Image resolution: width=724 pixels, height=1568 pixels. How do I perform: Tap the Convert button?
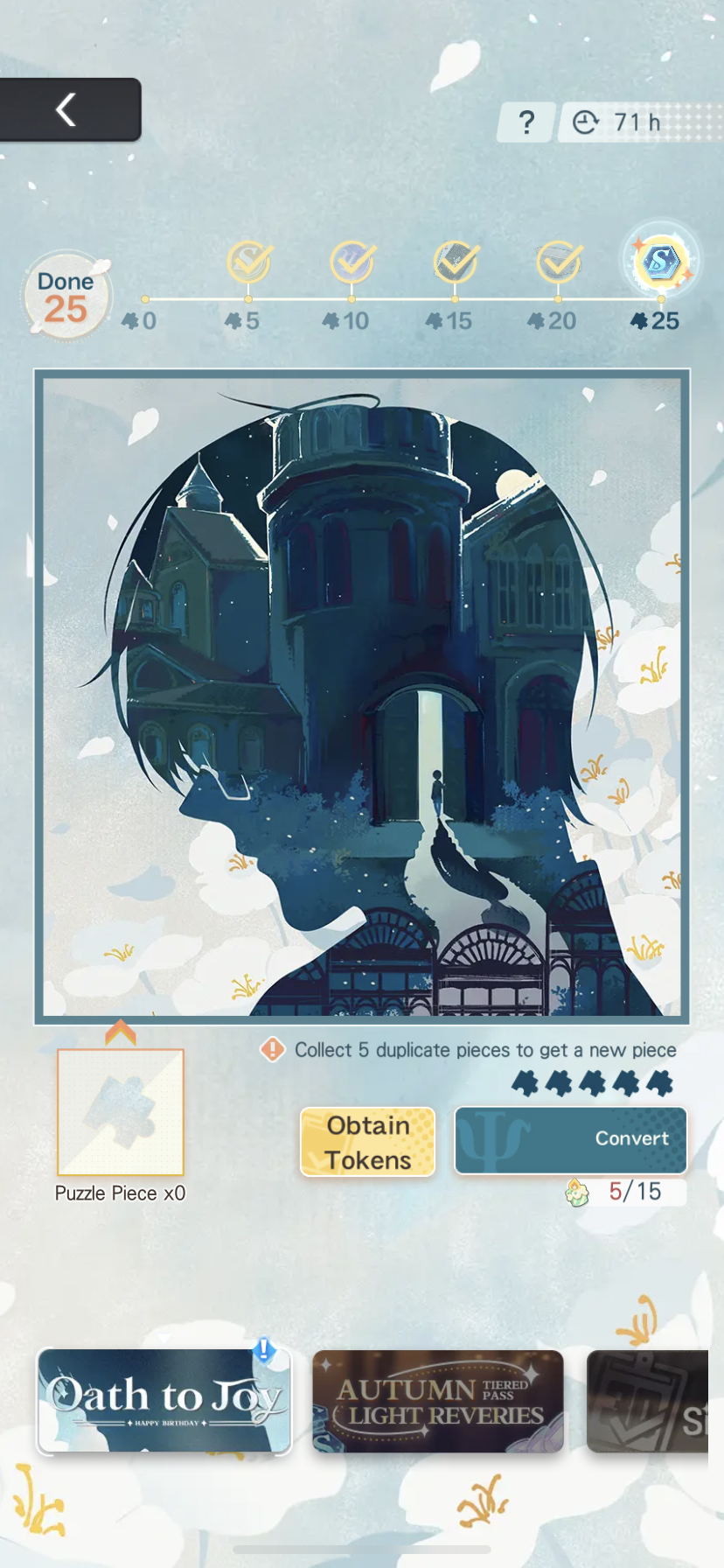click(571, 1139)
